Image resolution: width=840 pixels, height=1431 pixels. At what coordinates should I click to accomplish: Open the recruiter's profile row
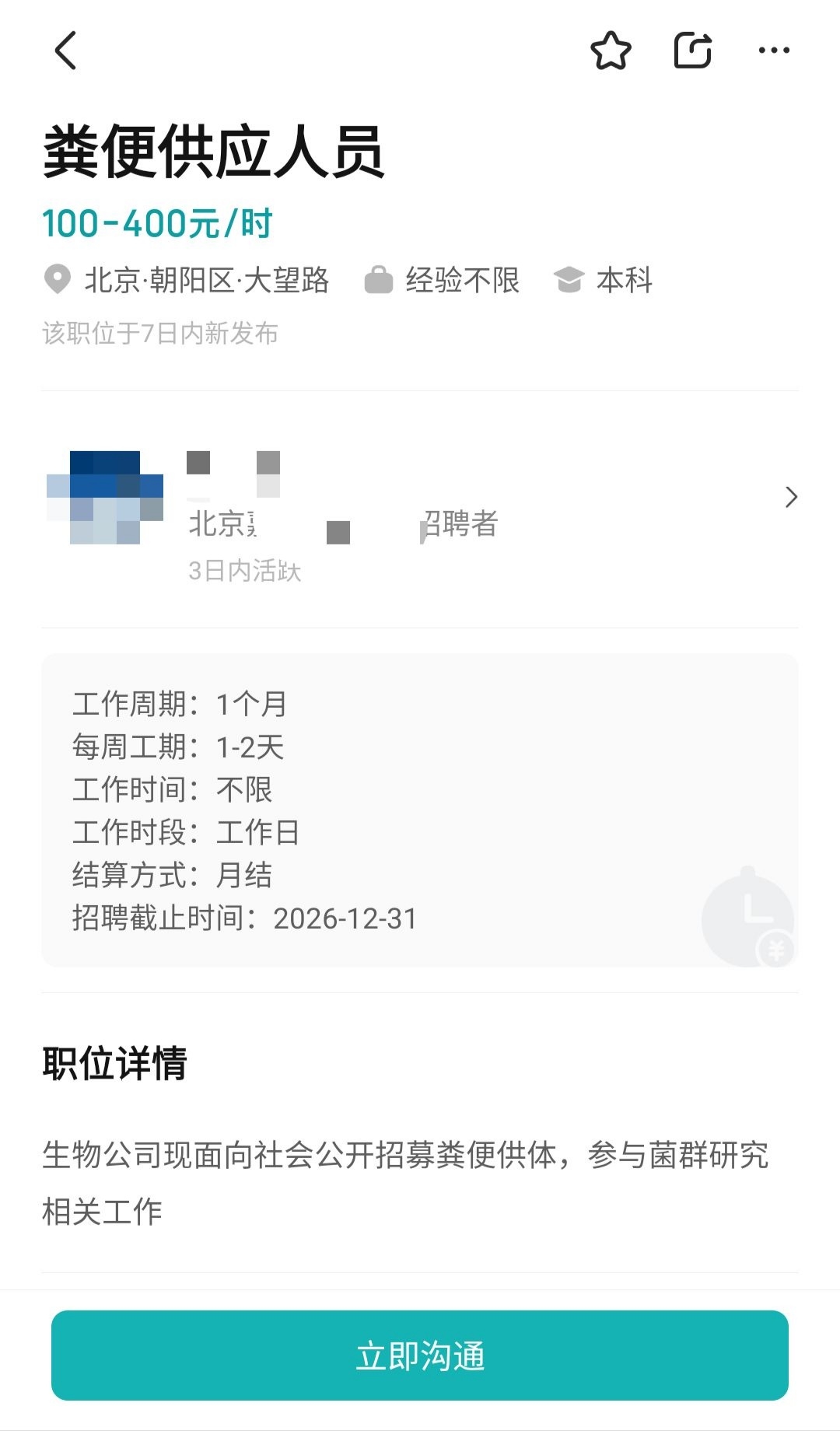tap(420, 509)
